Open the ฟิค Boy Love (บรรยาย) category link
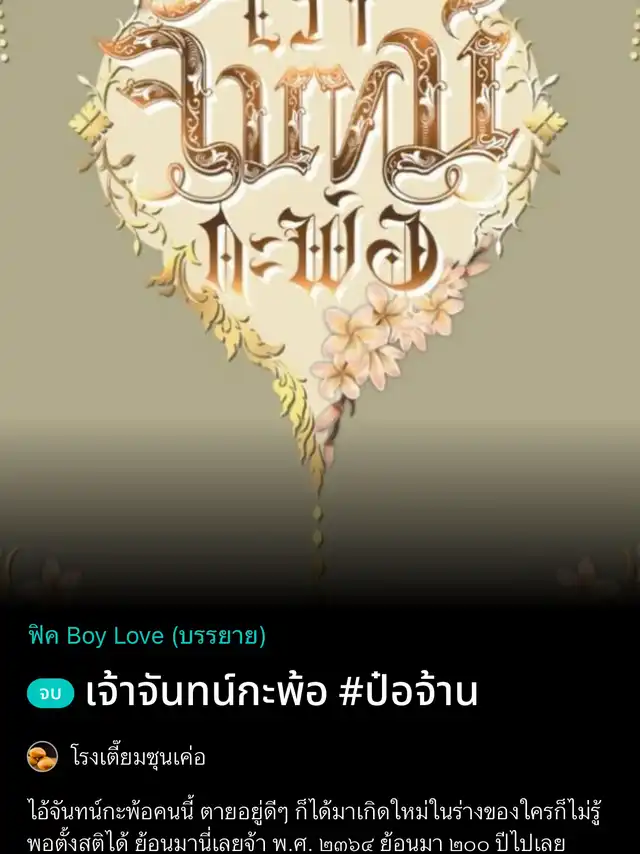Viewport: 640px width, 854px height. (147, 636)
